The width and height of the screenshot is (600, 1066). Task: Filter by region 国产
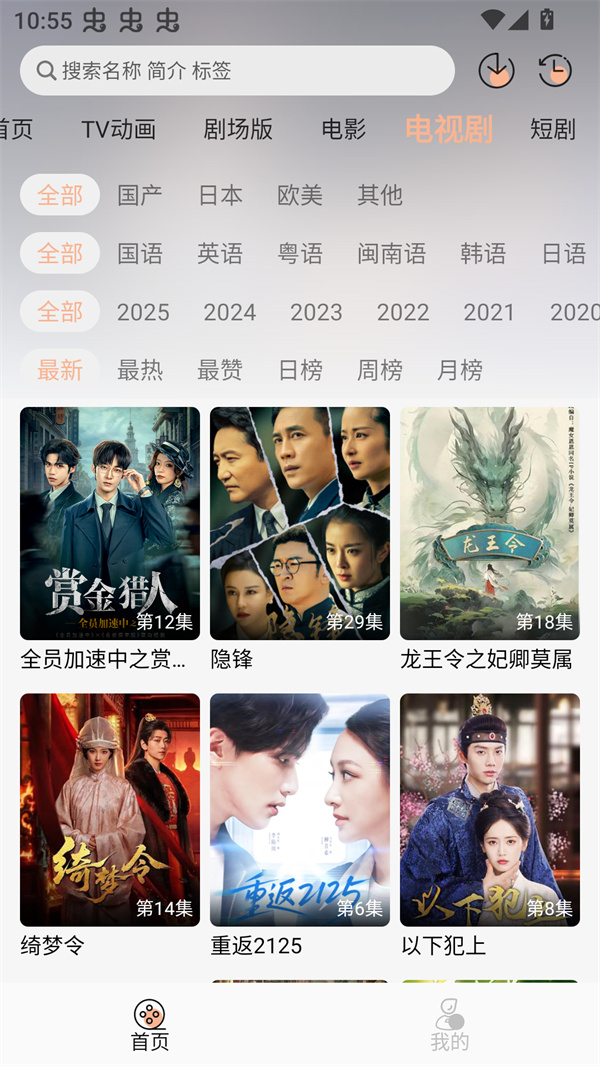(140, 195)
